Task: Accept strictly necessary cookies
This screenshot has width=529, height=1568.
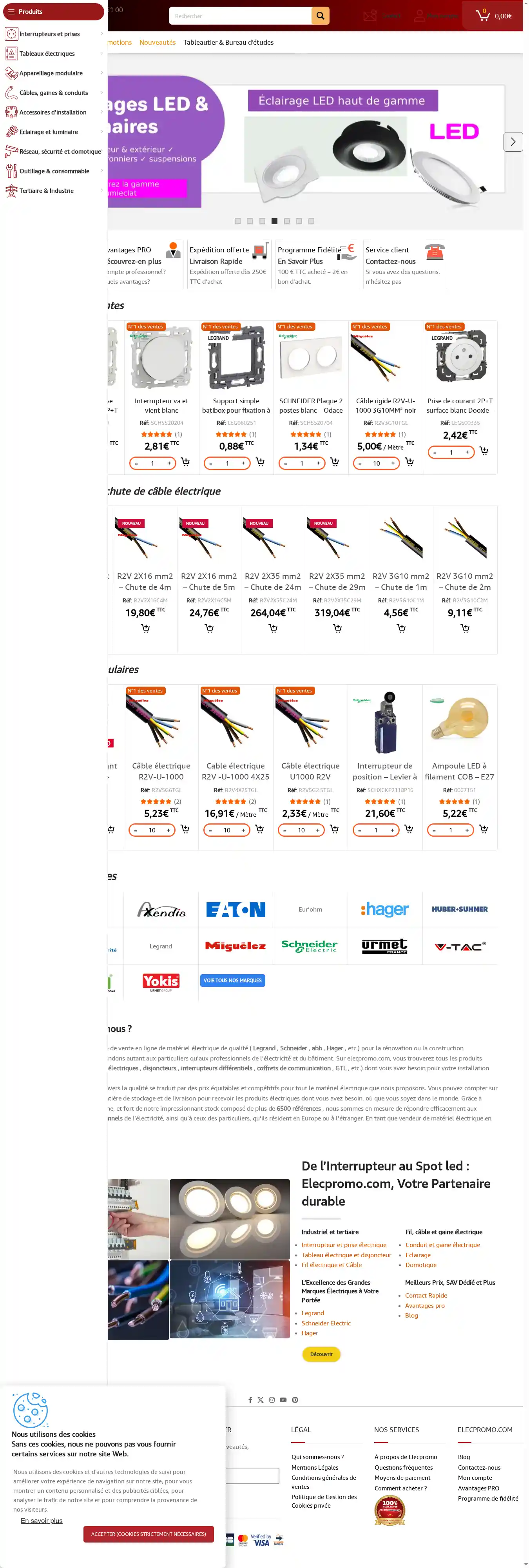Action: (x=149, y=1534)
